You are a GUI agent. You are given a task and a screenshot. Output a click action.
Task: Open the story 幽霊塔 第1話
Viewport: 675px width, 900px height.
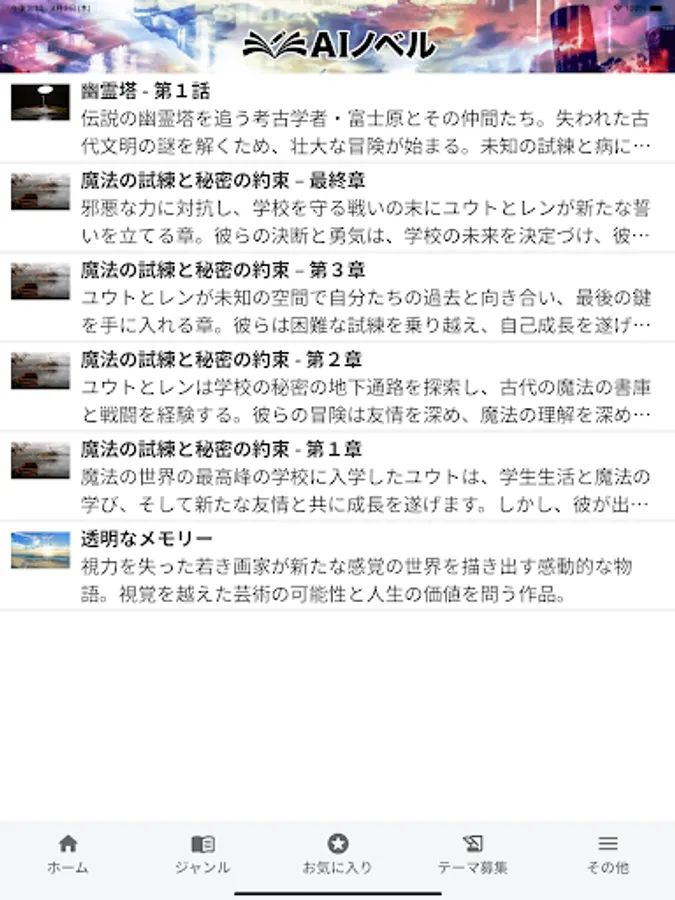(338, 118)
